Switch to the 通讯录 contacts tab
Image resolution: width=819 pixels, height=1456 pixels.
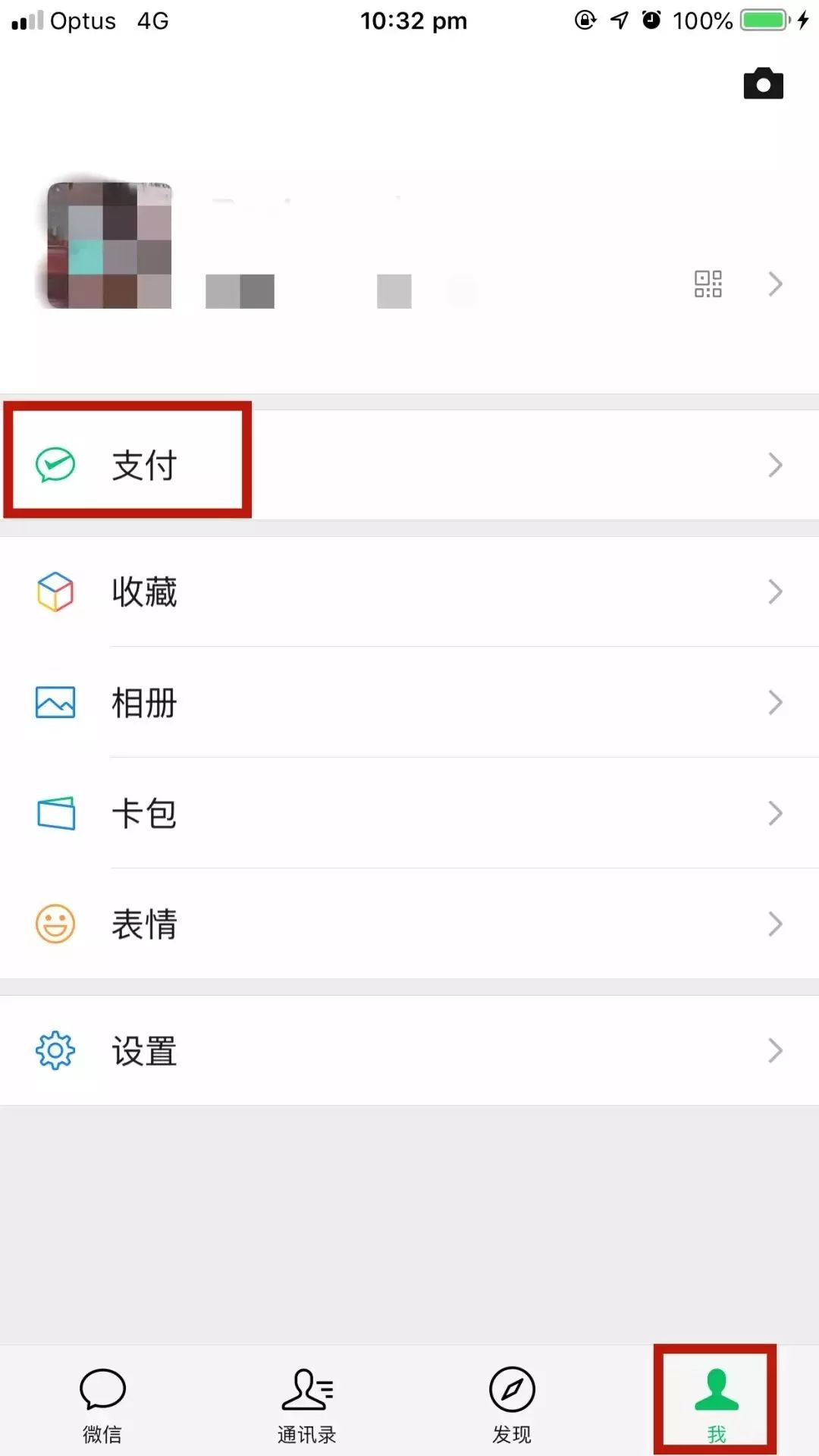[x=307, y=1404]
